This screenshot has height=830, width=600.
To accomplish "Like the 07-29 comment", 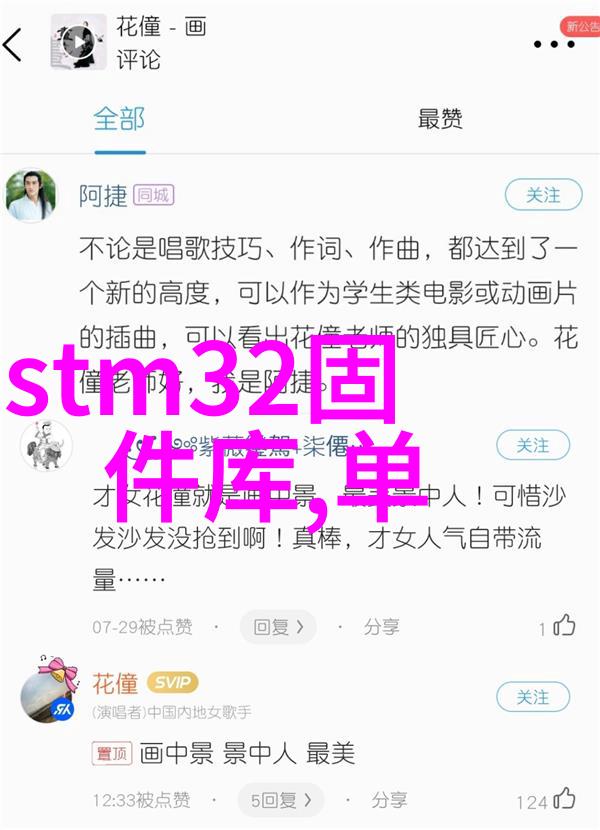I will [564, 627].
